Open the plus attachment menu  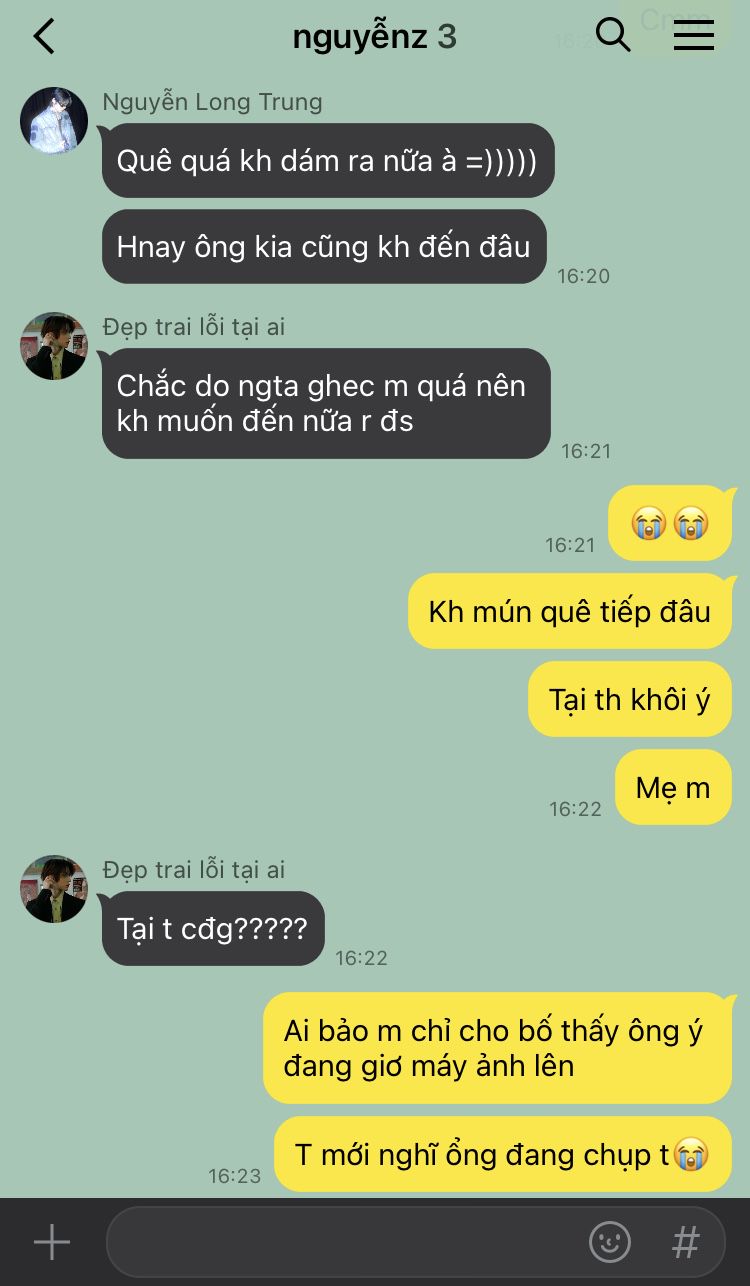(x=52, y=1243)
